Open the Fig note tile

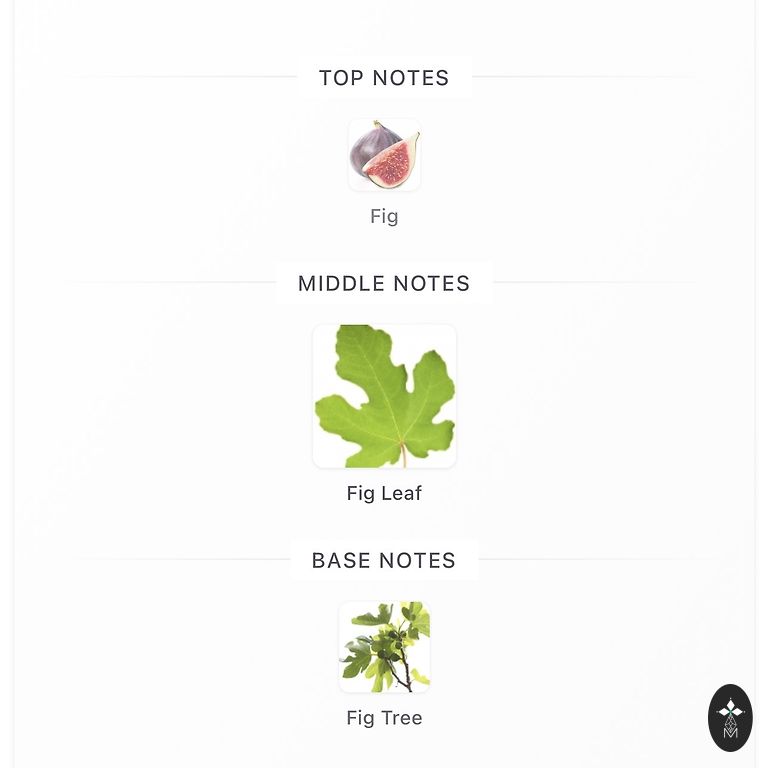[384, 155]
